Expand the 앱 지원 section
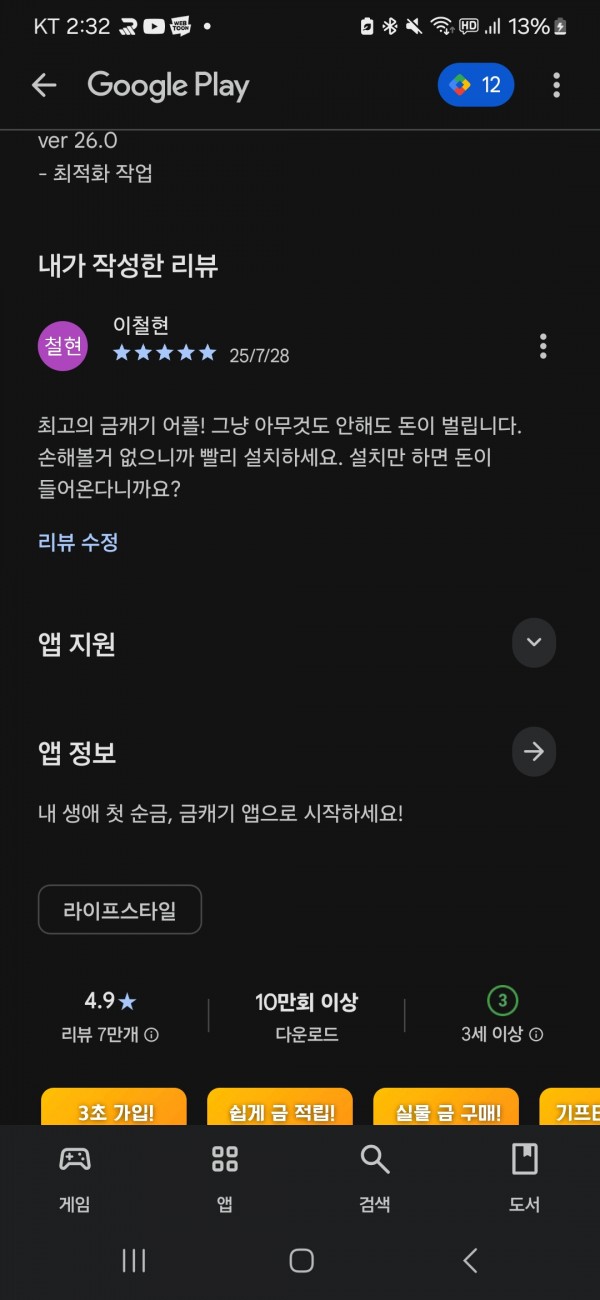 coord(534,642)
